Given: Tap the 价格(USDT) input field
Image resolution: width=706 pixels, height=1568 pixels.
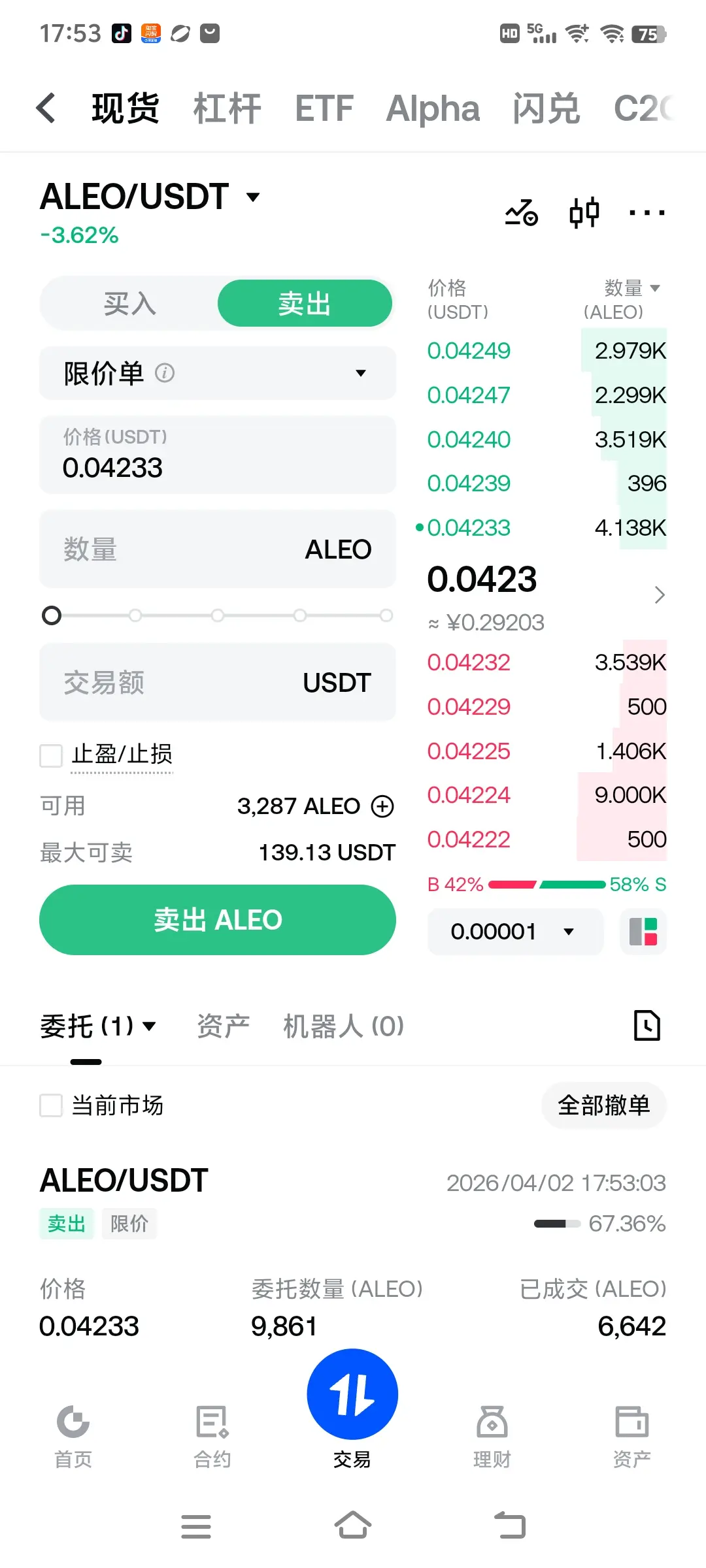Looking at the screenshot, I should tap(218, 455).
